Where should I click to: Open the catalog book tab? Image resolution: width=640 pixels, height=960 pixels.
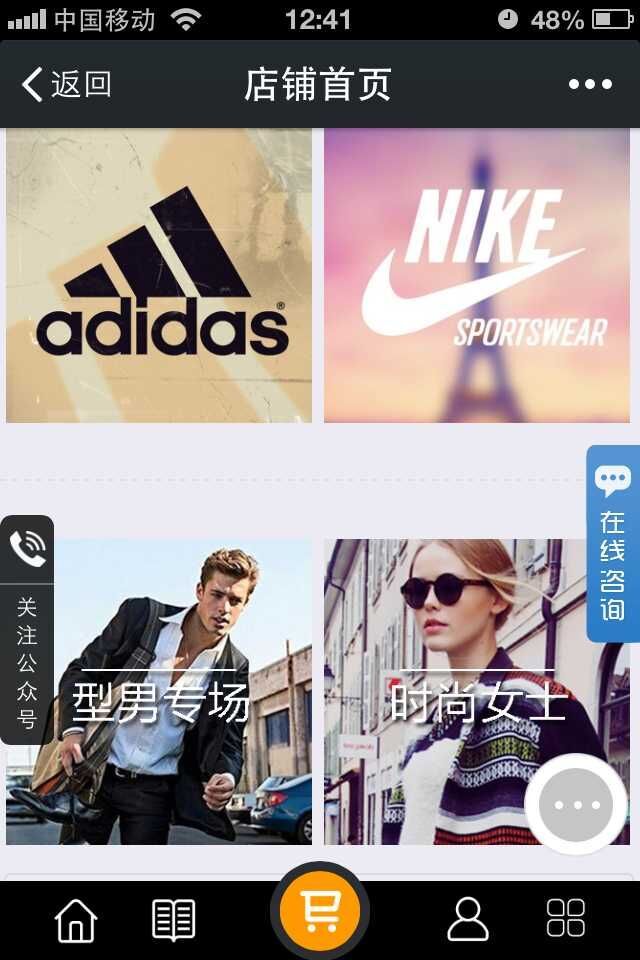pos(174,920)
